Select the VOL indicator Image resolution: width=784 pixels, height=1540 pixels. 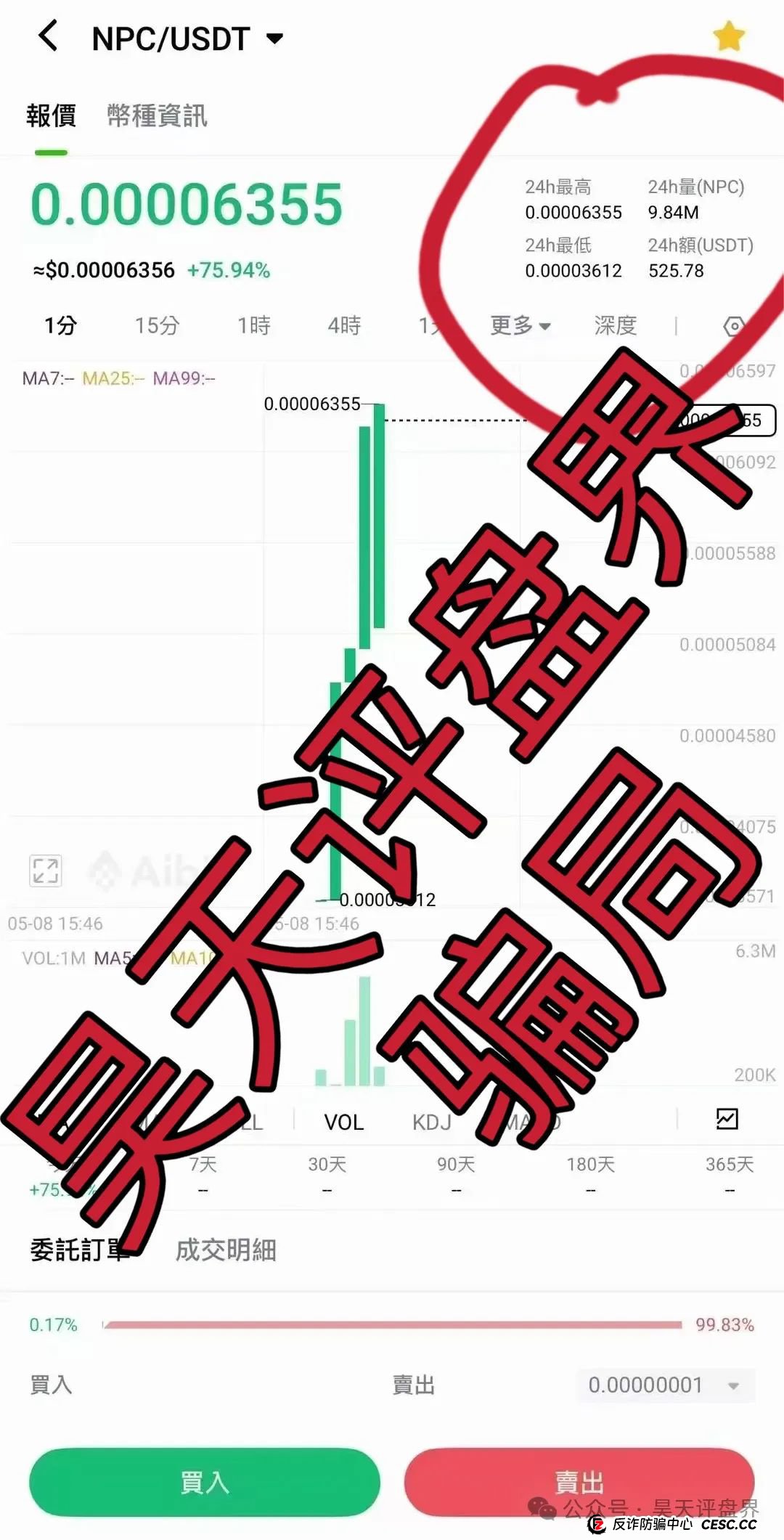pyautogui.click(x=343, y=1121)
